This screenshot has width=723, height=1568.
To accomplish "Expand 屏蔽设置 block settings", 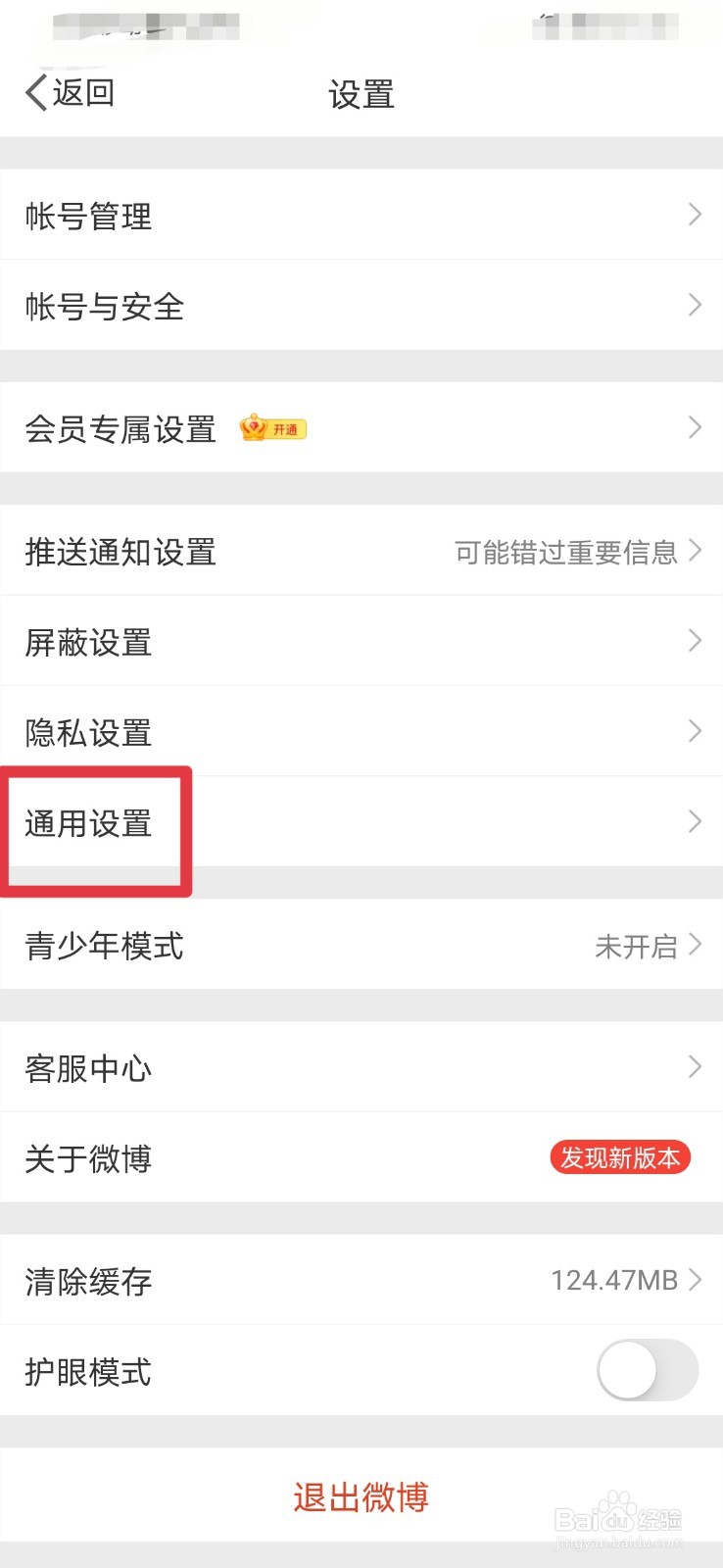I will click(x=87, y=642).
